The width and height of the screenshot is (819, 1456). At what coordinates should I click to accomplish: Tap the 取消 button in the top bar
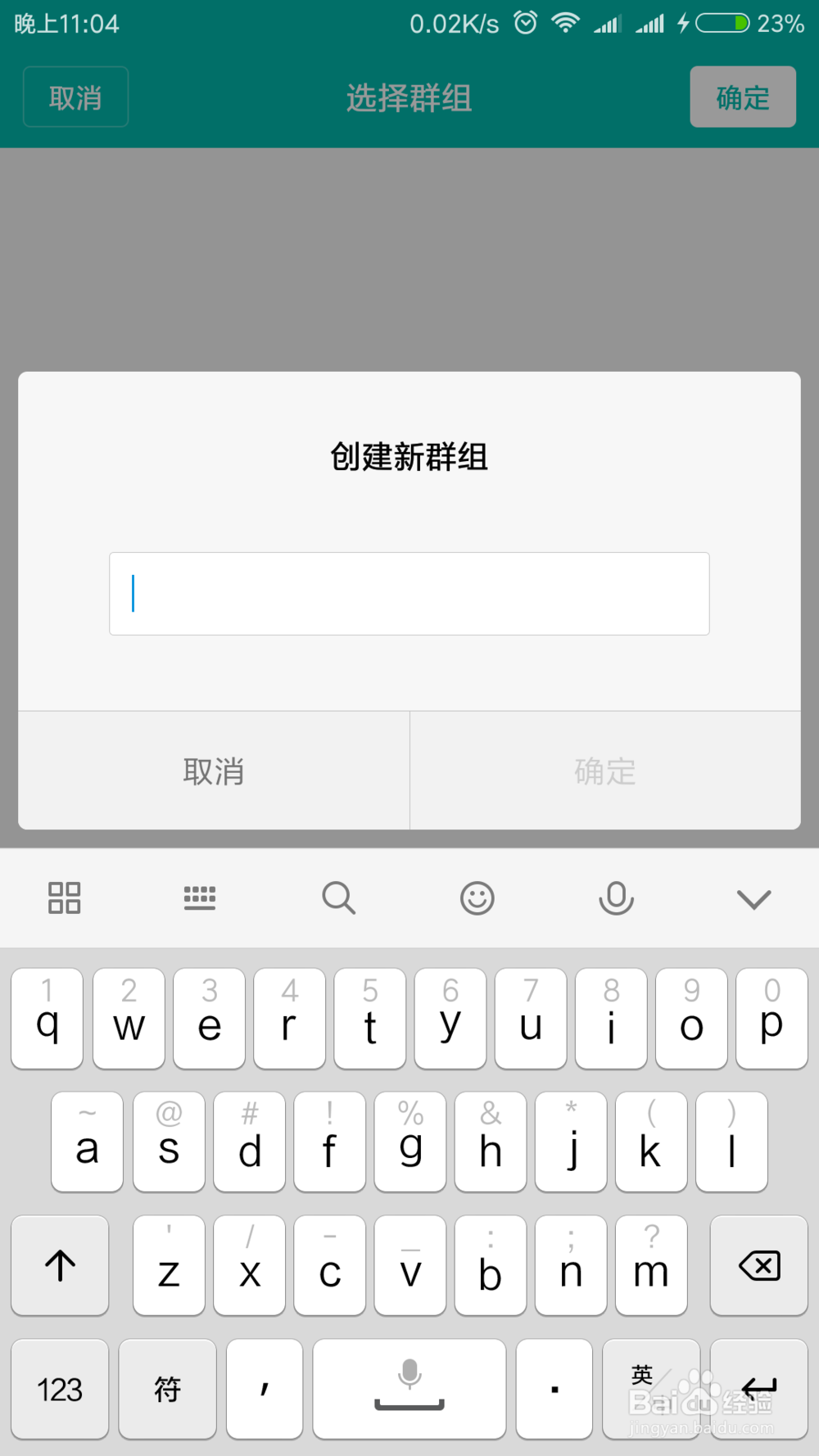(75, 97)
